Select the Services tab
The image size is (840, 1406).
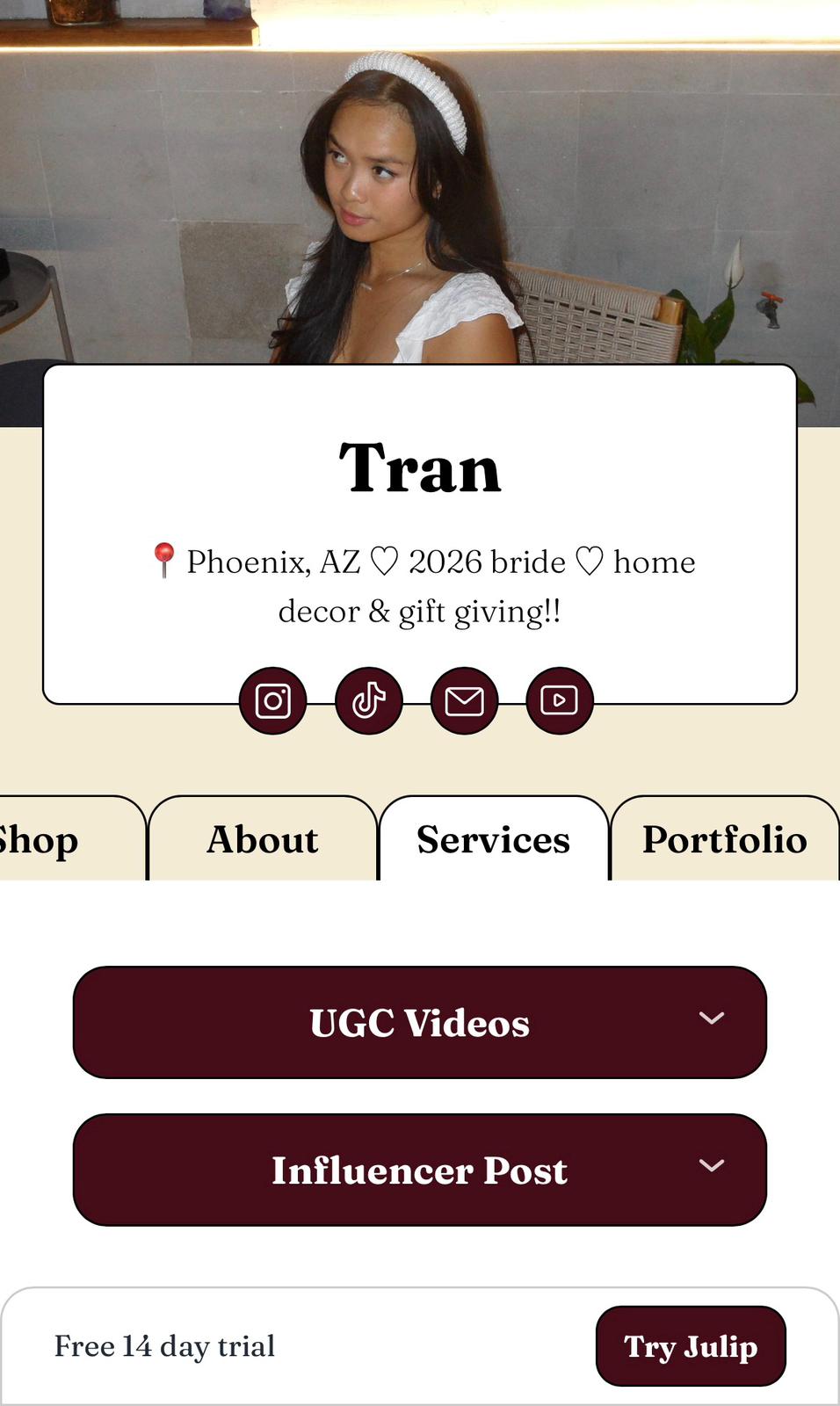click(493, 839)
